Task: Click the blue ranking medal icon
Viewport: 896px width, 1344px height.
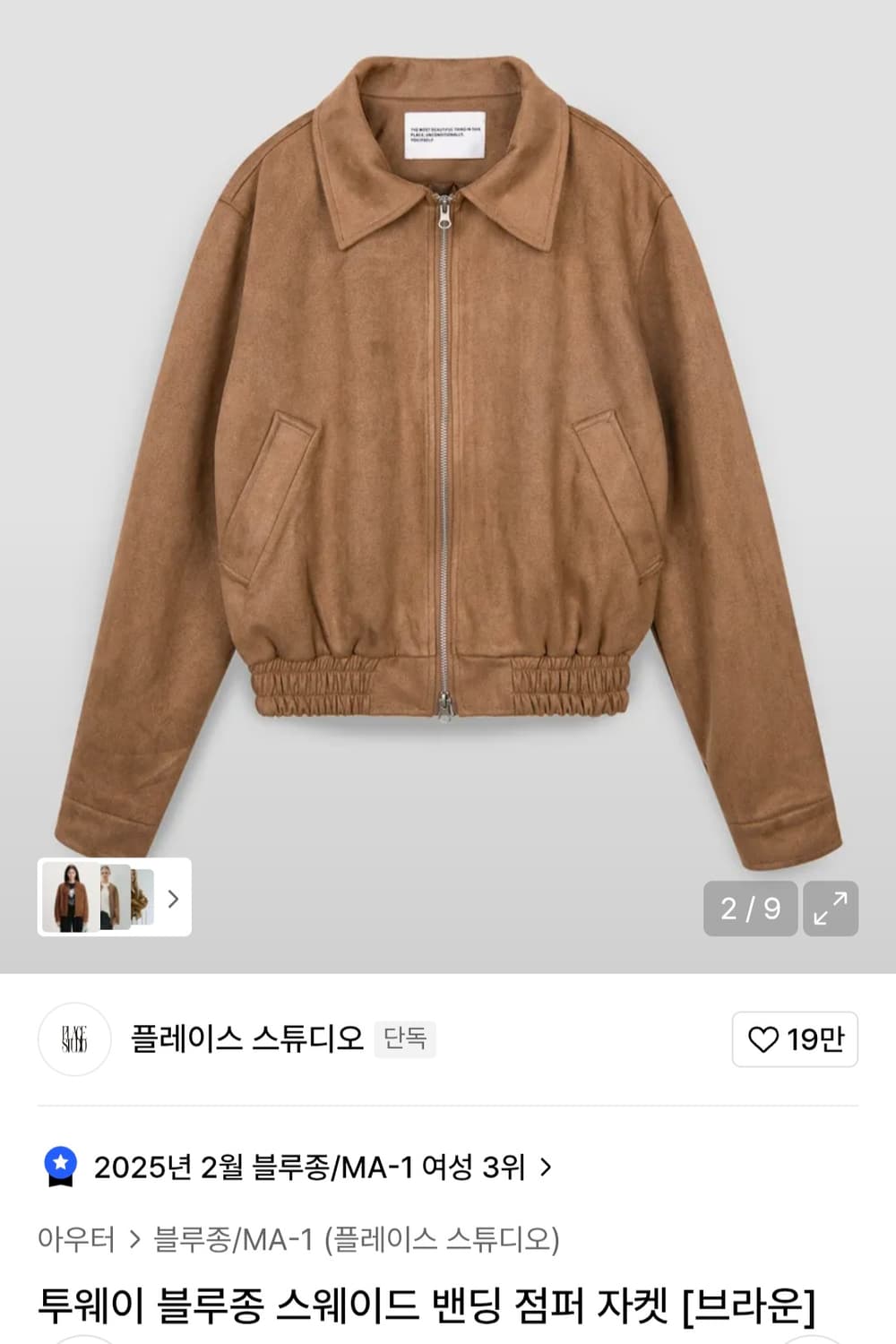Action: [60, 1162]
